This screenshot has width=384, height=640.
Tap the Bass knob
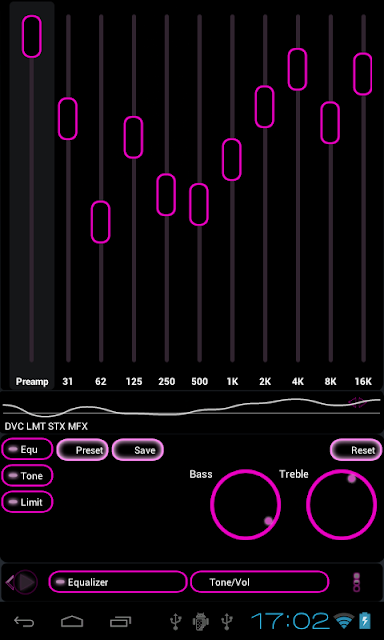pos(246,504)
